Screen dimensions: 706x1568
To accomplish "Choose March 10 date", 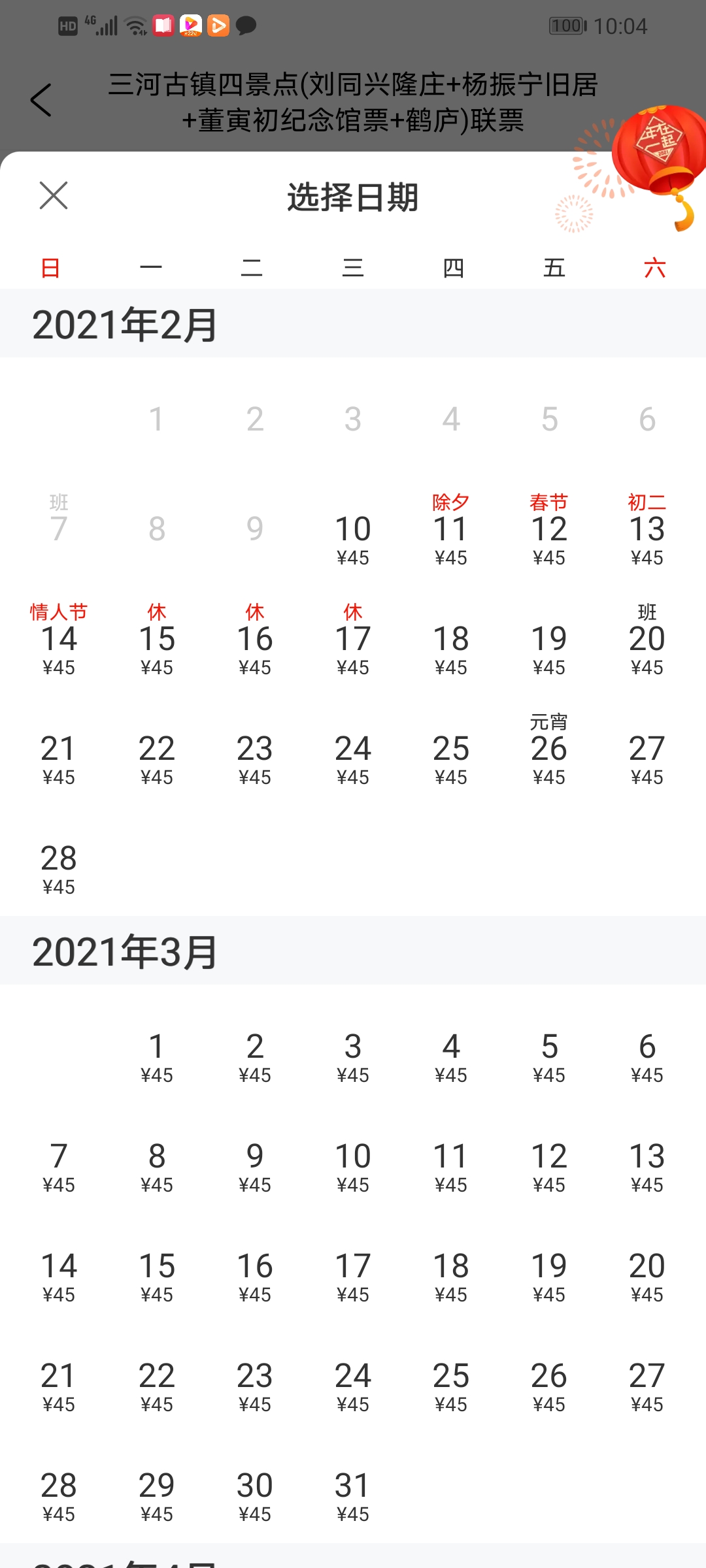I will 353,1165.
